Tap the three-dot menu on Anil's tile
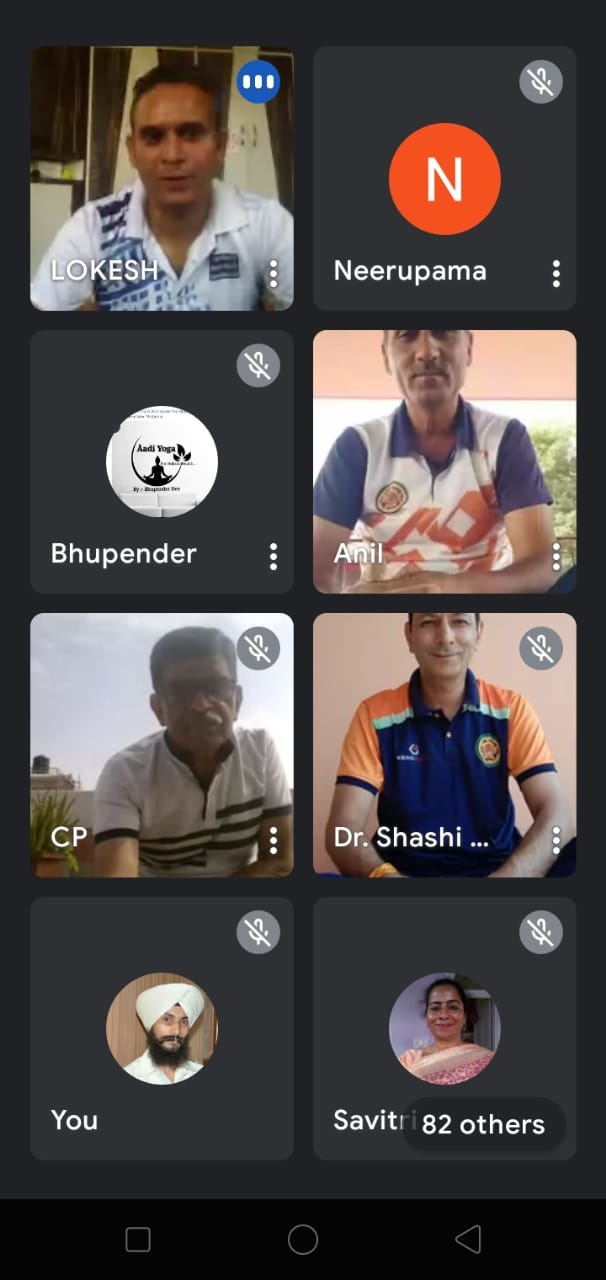The height and width of the screenshot is (1280, 606). 556,556
